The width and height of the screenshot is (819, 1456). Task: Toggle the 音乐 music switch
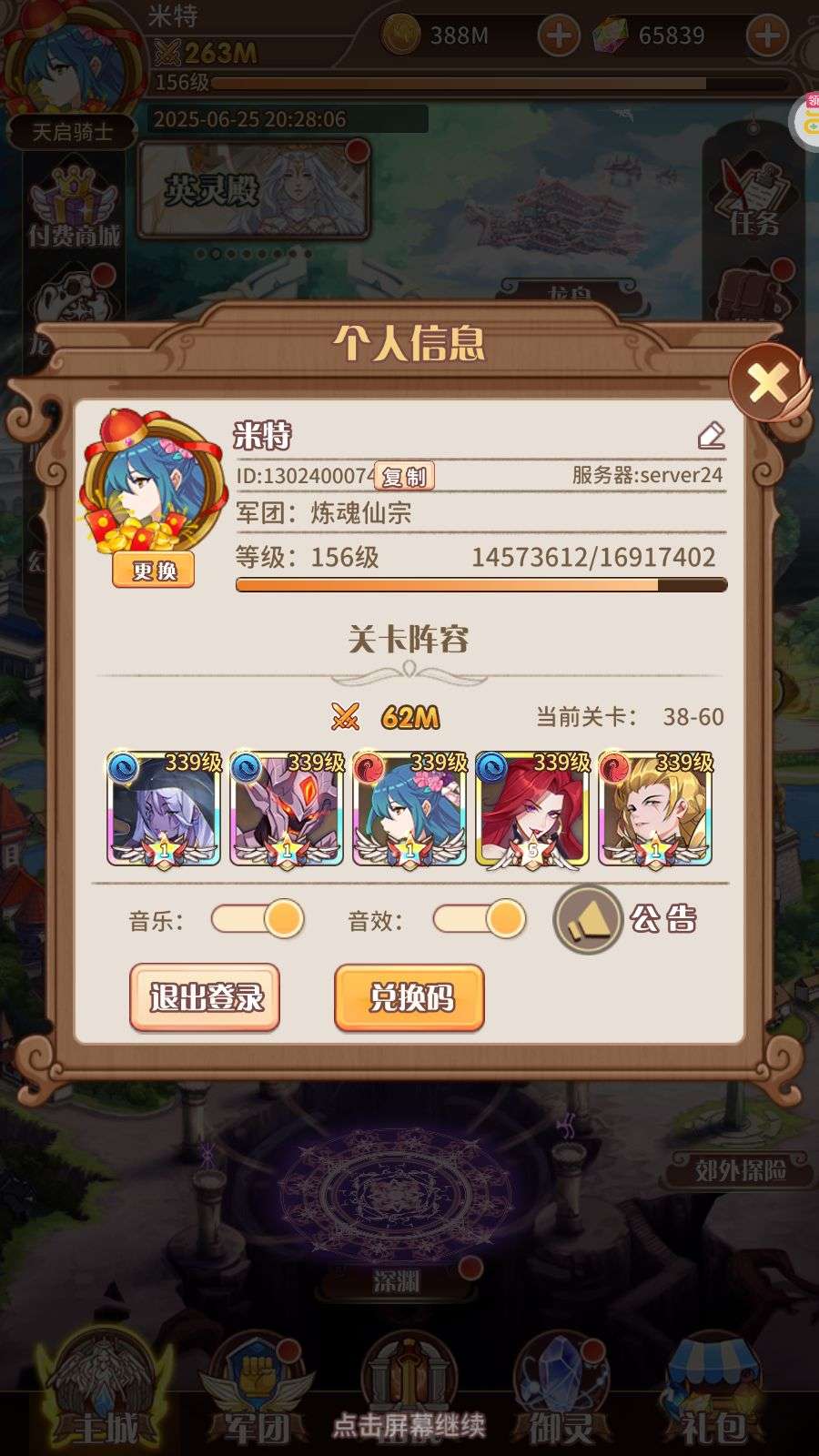point(258,919)
